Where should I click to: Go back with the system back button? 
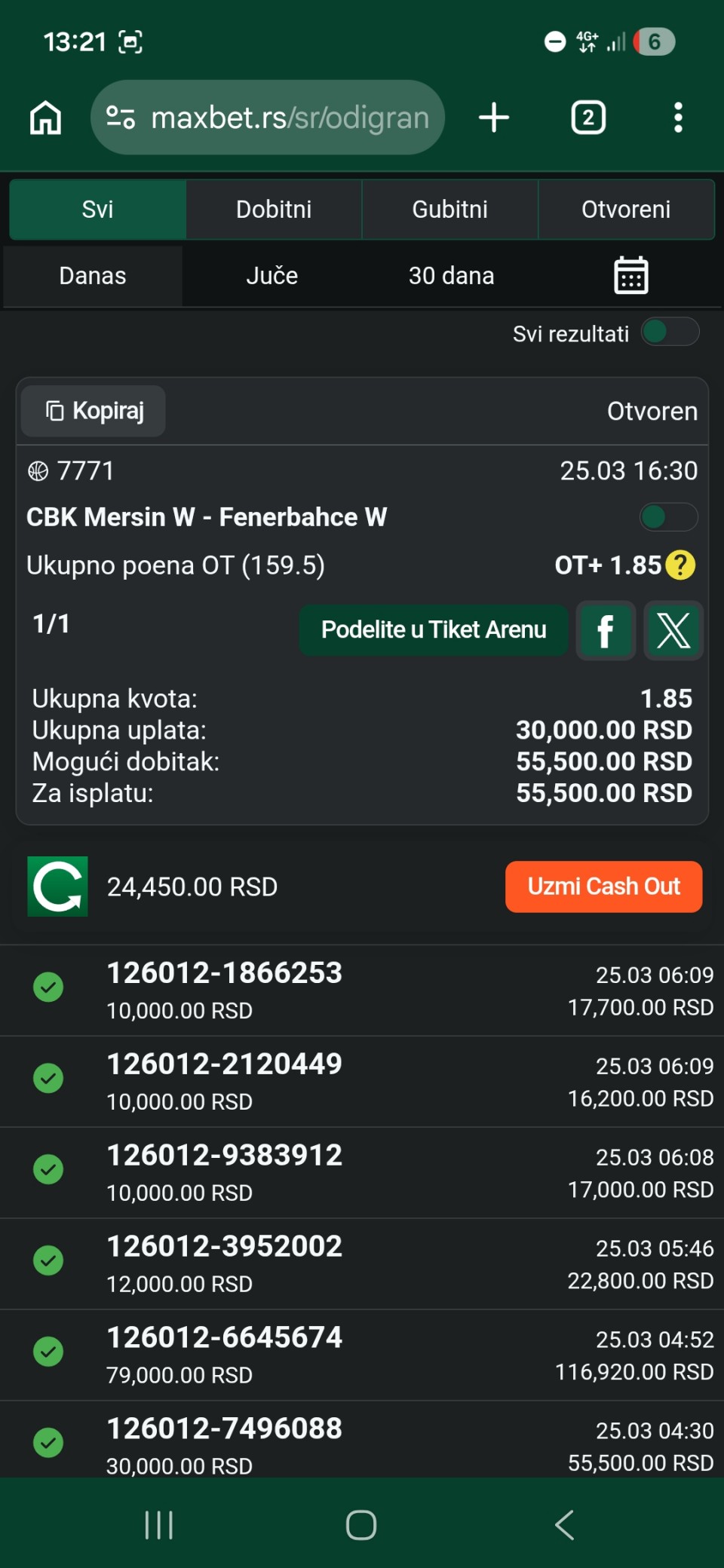pyautogui.click(x=564, y=1524)
